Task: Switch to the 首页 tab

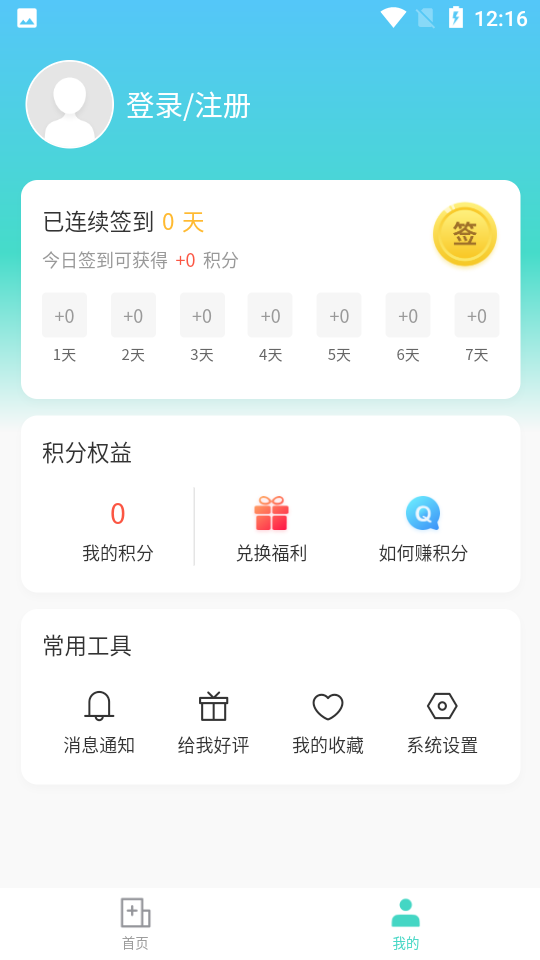Action: click(x=135, y=924)
